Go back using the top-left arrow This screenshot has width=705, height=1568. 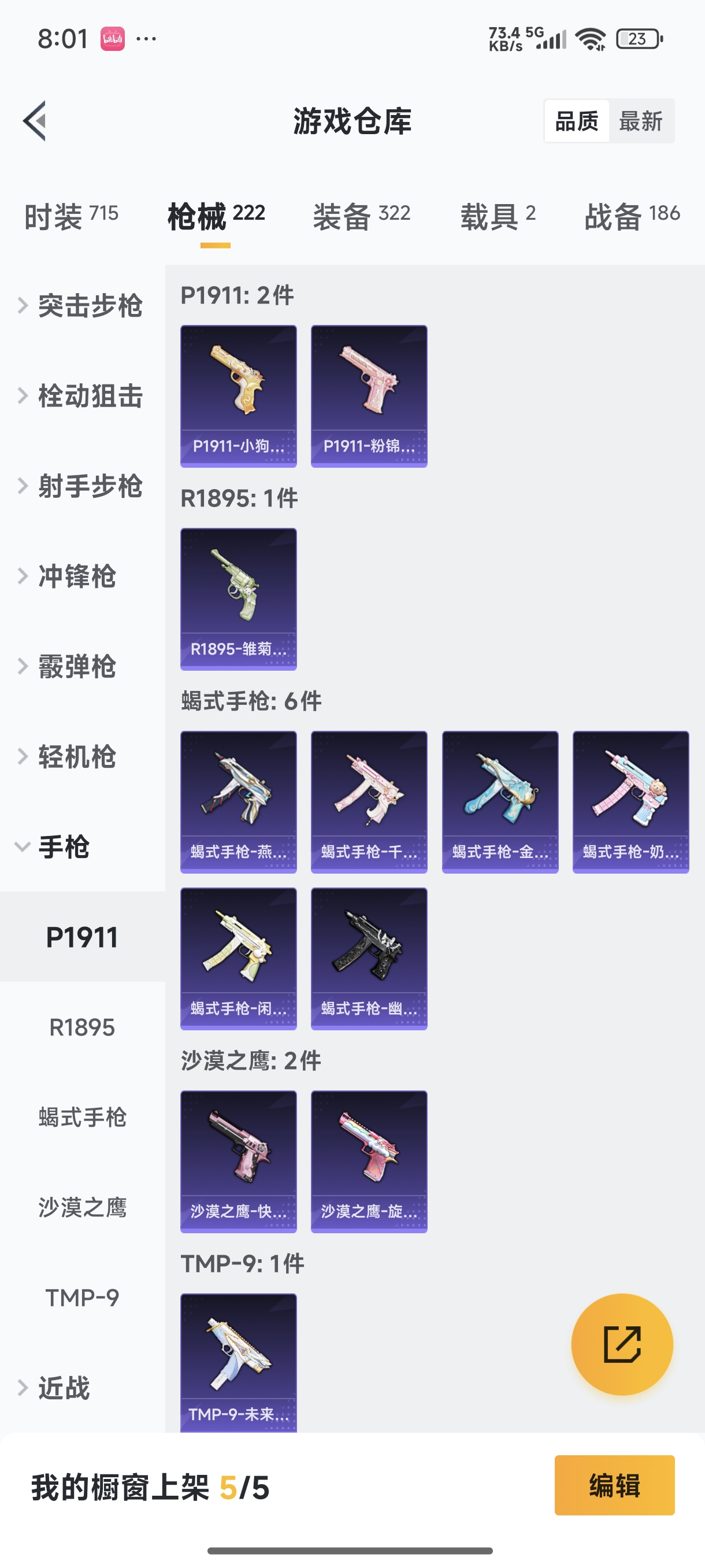(x=35, y=120)
